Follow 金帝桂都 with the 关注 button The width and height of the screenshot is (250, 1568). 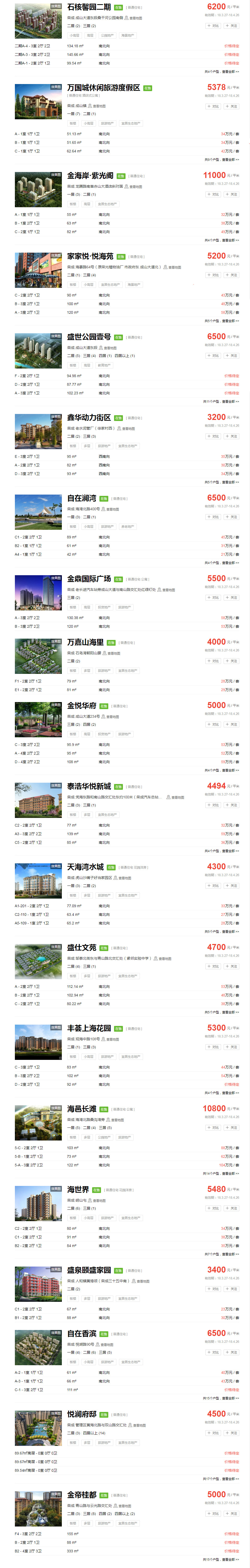tap(231, 1513)
